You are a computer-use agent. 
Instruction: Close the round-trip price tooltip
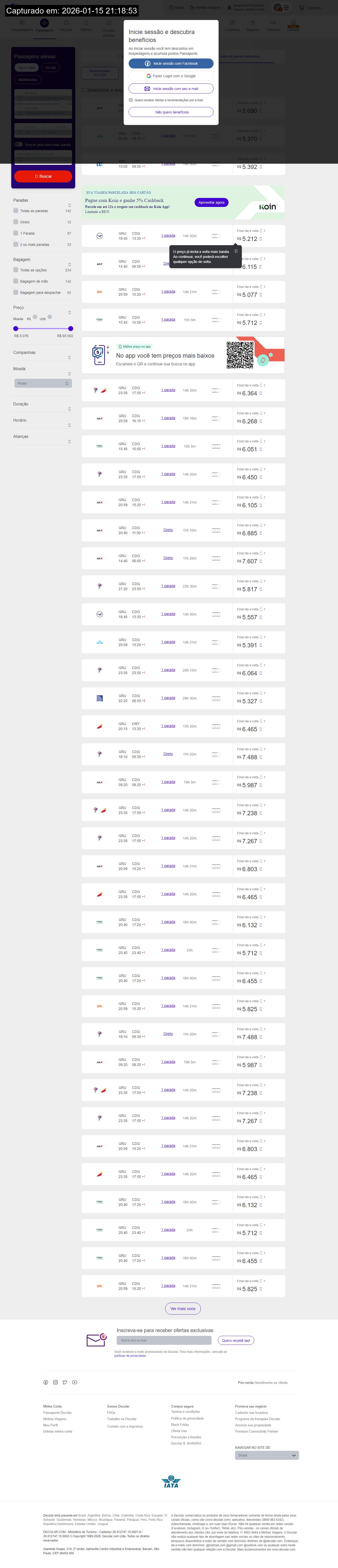tap(236, 251)
